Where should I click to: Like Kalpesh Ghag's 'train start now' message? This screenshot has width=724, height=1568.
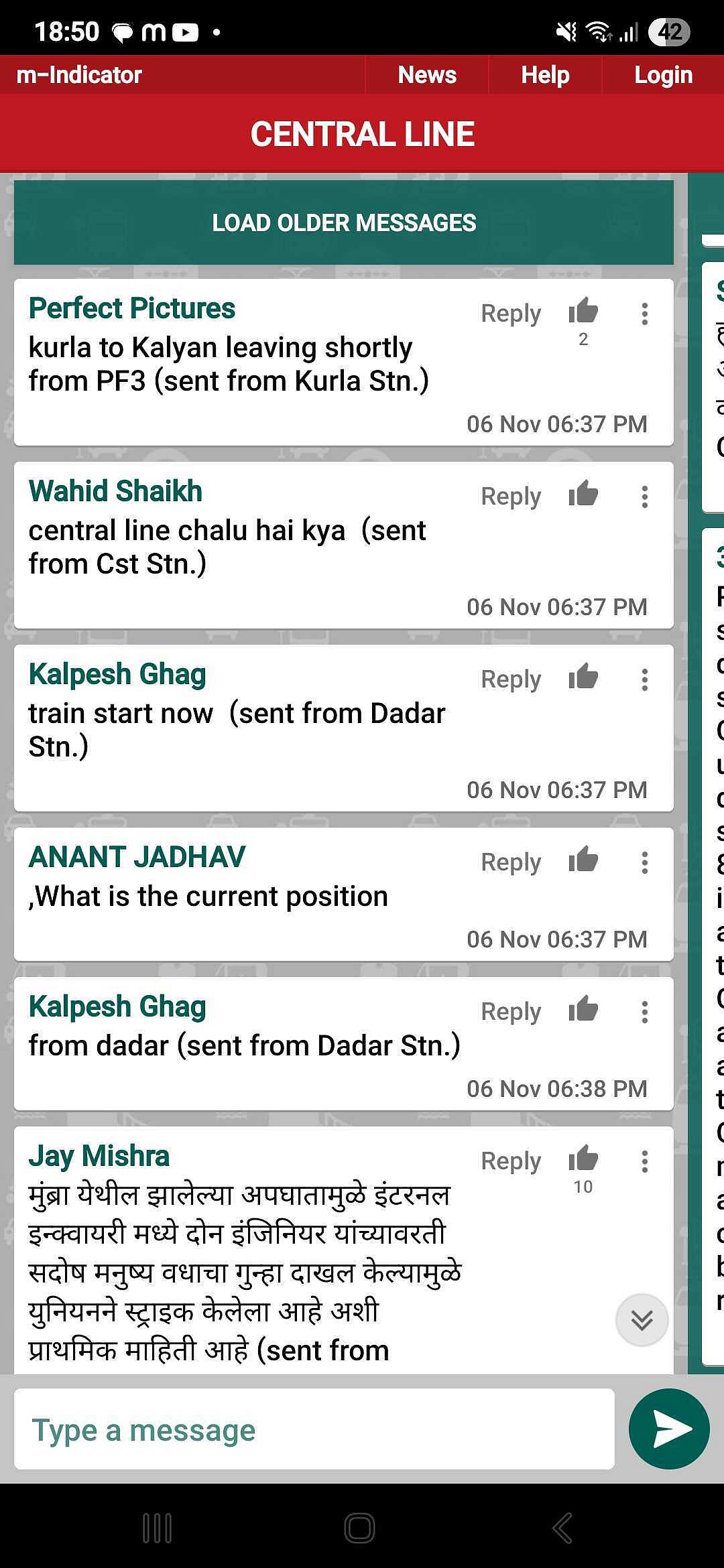click(x=583, y=677)
